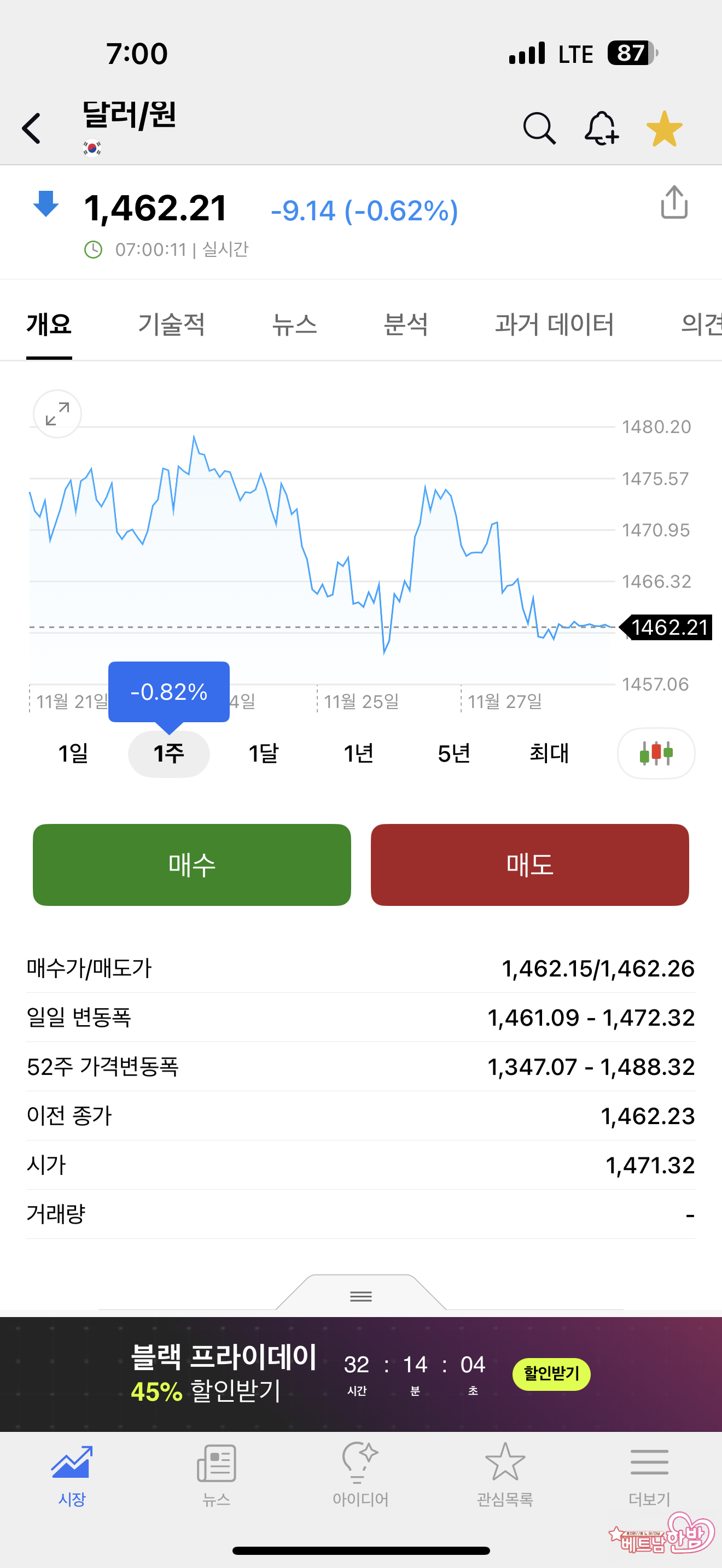Select the 최대 chart range
722x1568 pixels.
pyautogui.click(x=549, y=753)
